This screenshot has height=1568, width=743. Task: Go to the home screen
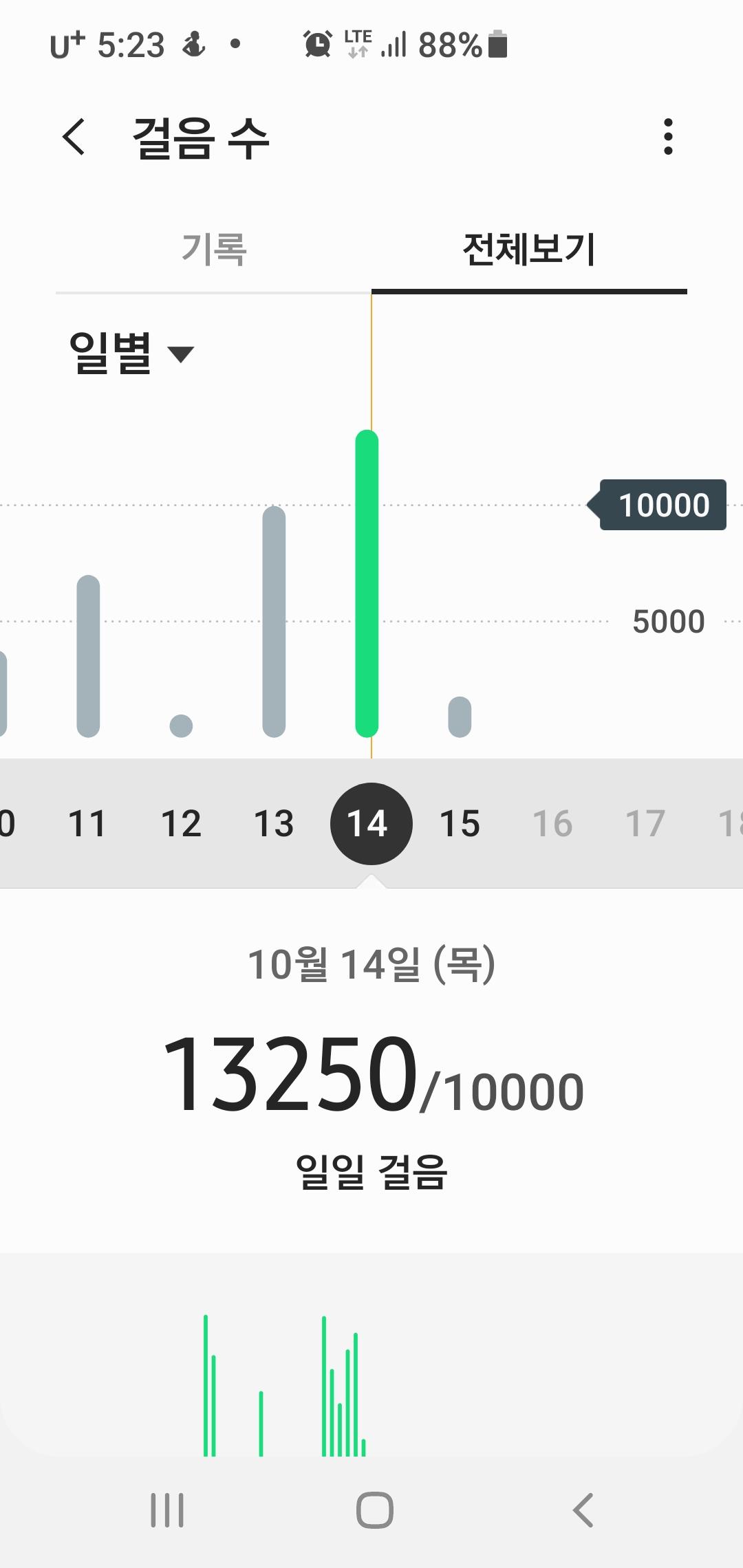pos(374,1510)
